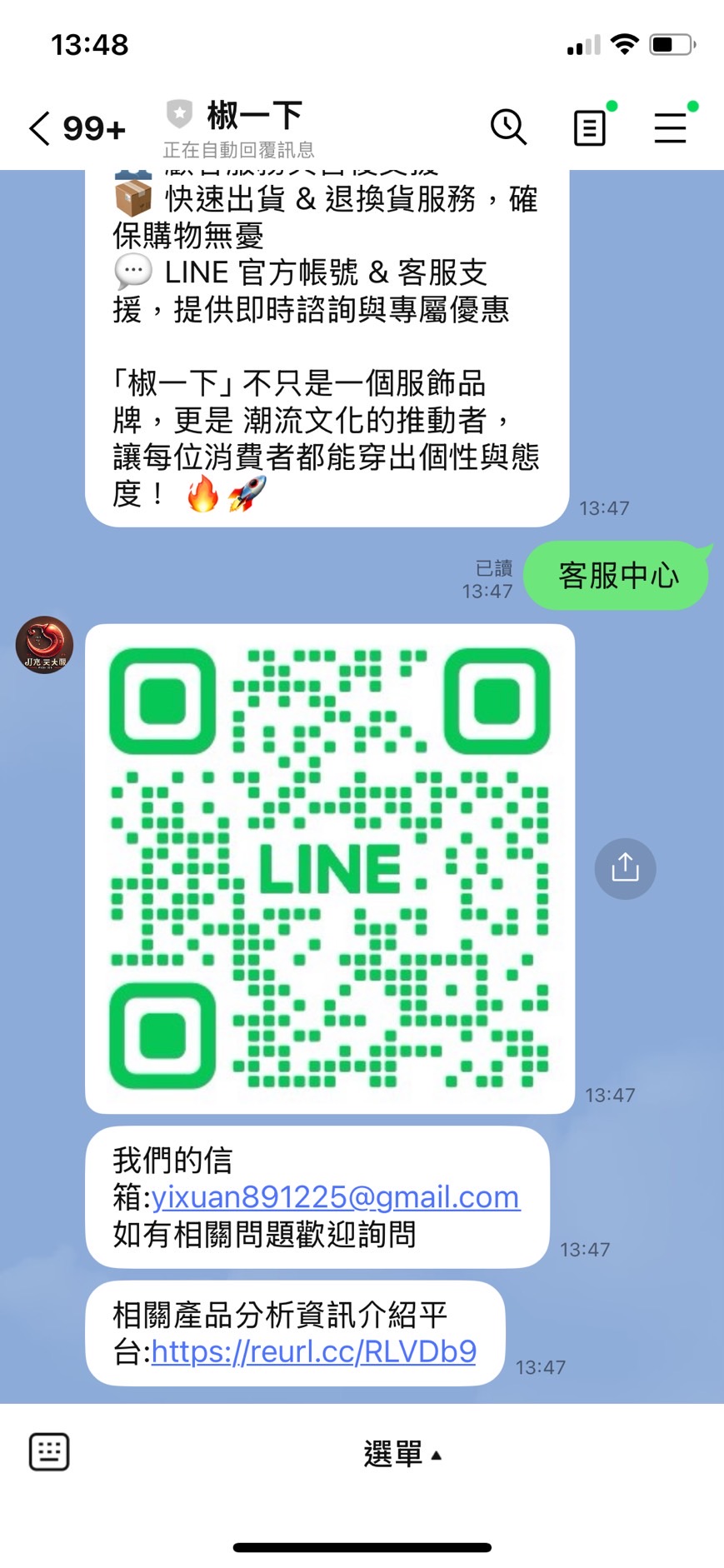This screenshot has height=1568, width=724.
Task: Share the QR code image
Action: pyautogui.click(x=625, y=868)
